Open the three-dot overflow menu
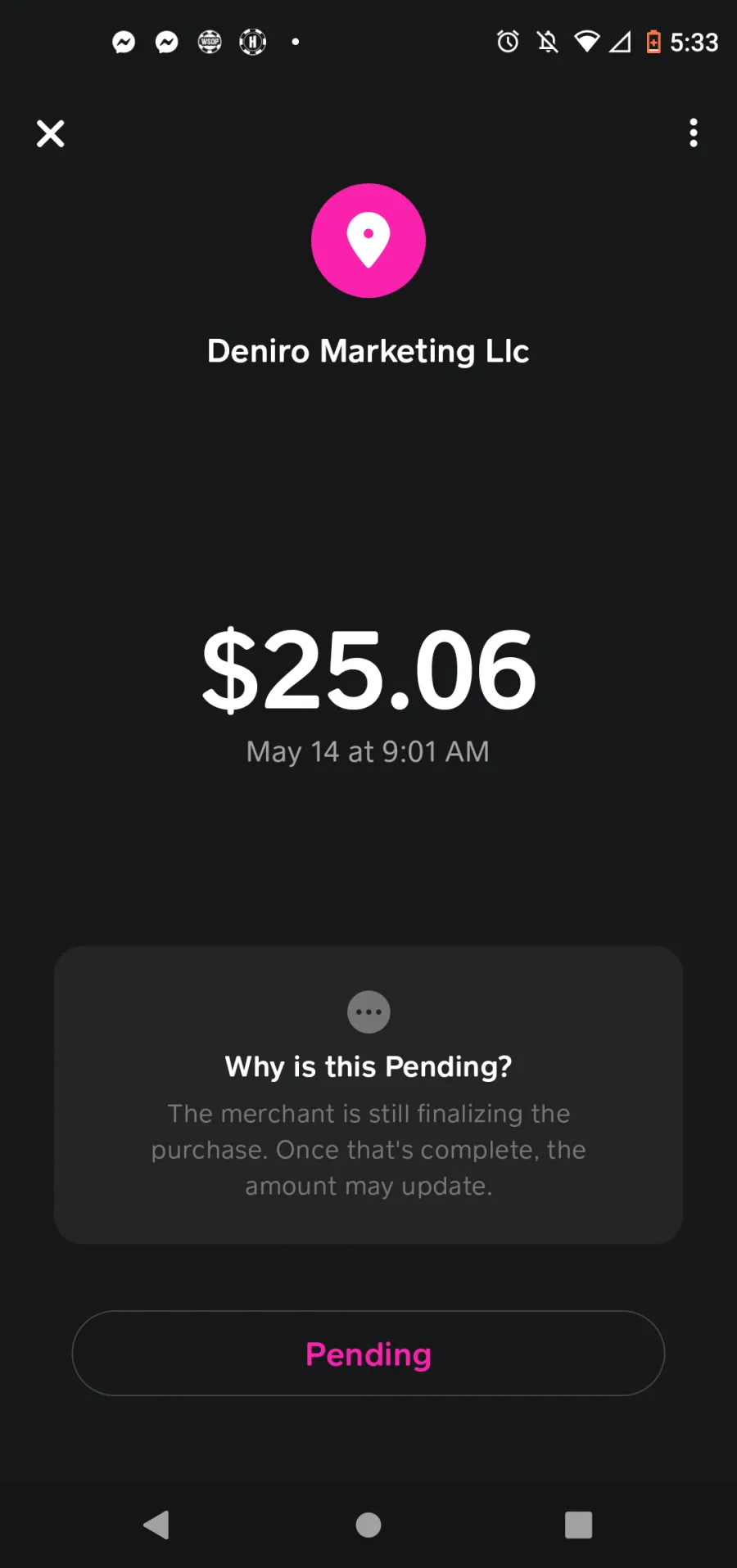 click(694, 133)
